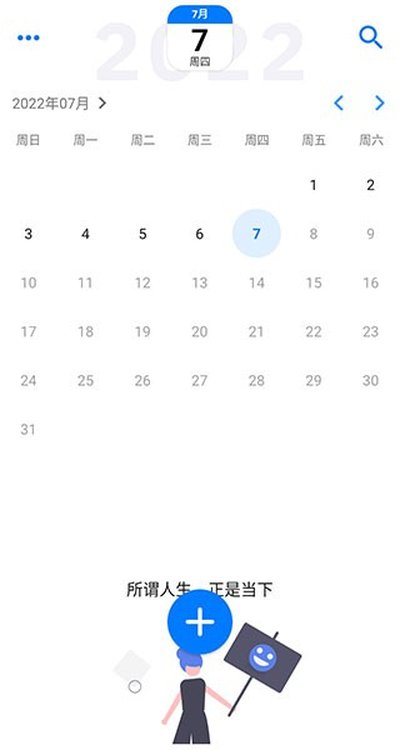Tap the today date badge showing 7
Image resolution: width=400 pixels, height=750 pixels.
tap(200, 39)
